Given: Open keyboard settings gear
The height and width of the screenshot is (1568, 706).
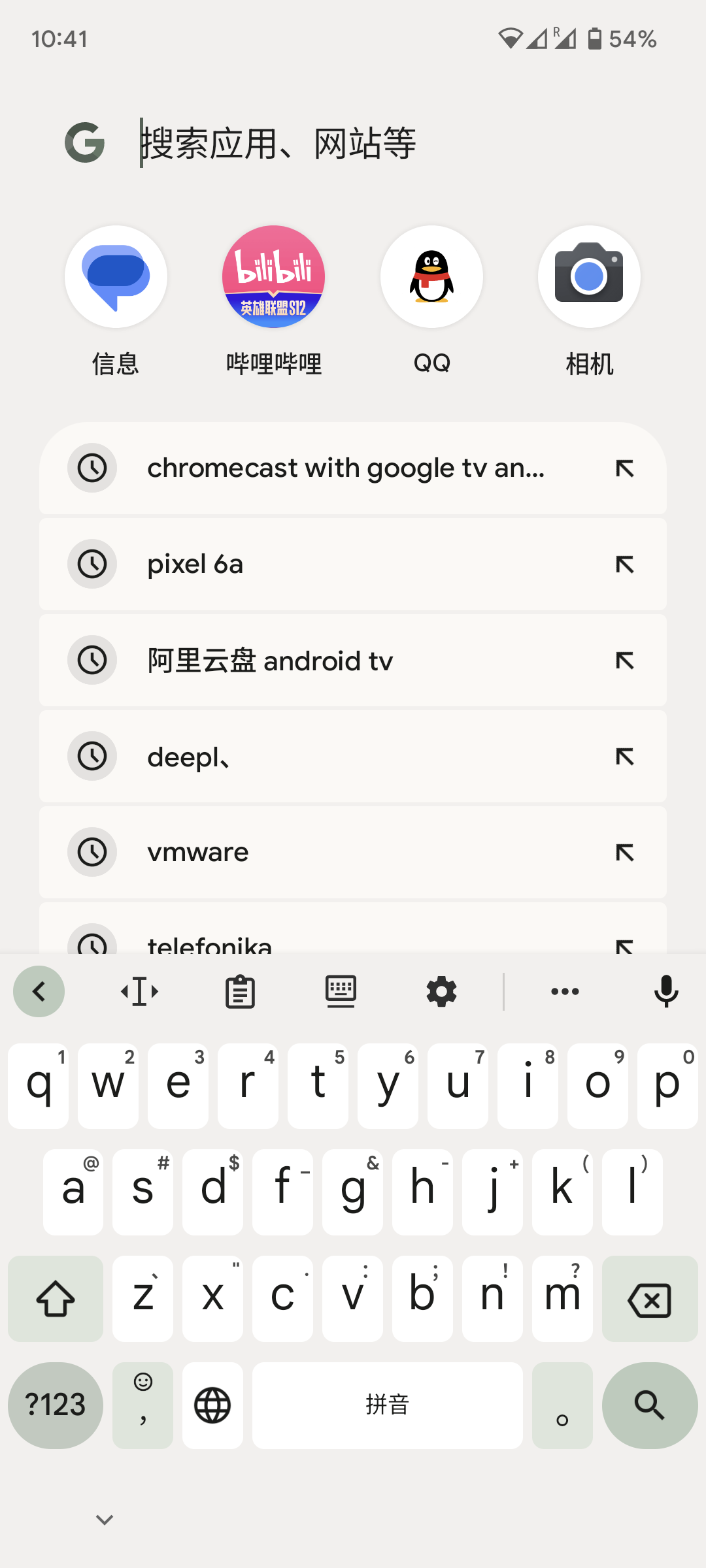Looking at the screenshot, I should [x=441, y=992].
